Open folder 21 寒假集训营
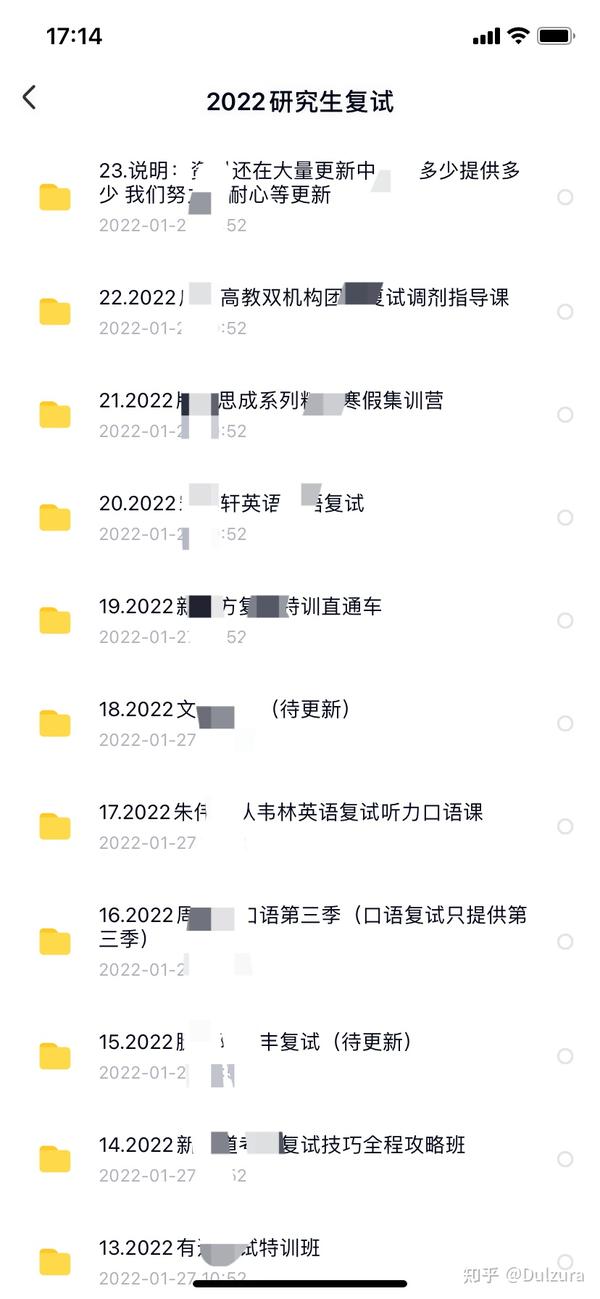Viewport: 600px width, 1299px height. coord(300,415)
